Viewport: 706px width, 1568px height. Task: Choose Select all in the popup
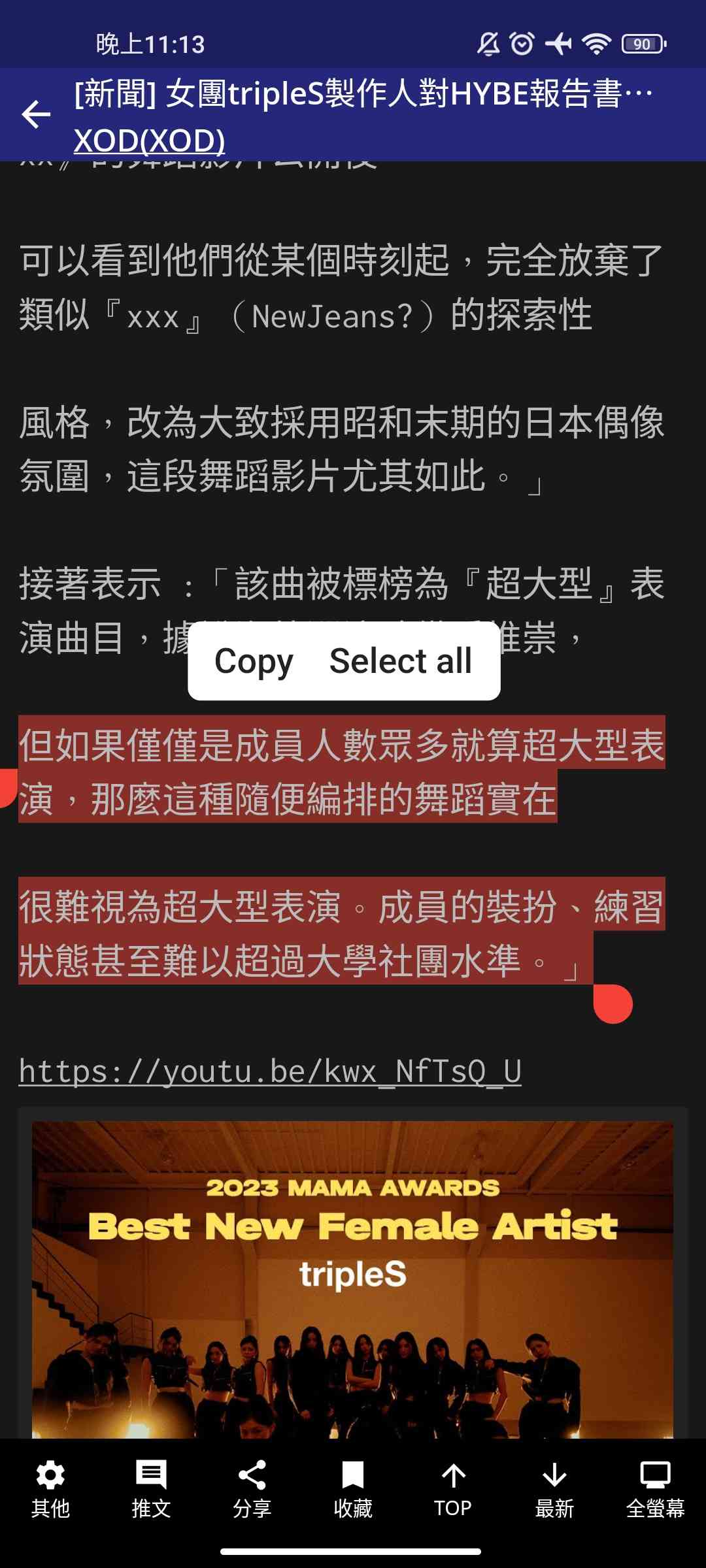tap(401, 661)
